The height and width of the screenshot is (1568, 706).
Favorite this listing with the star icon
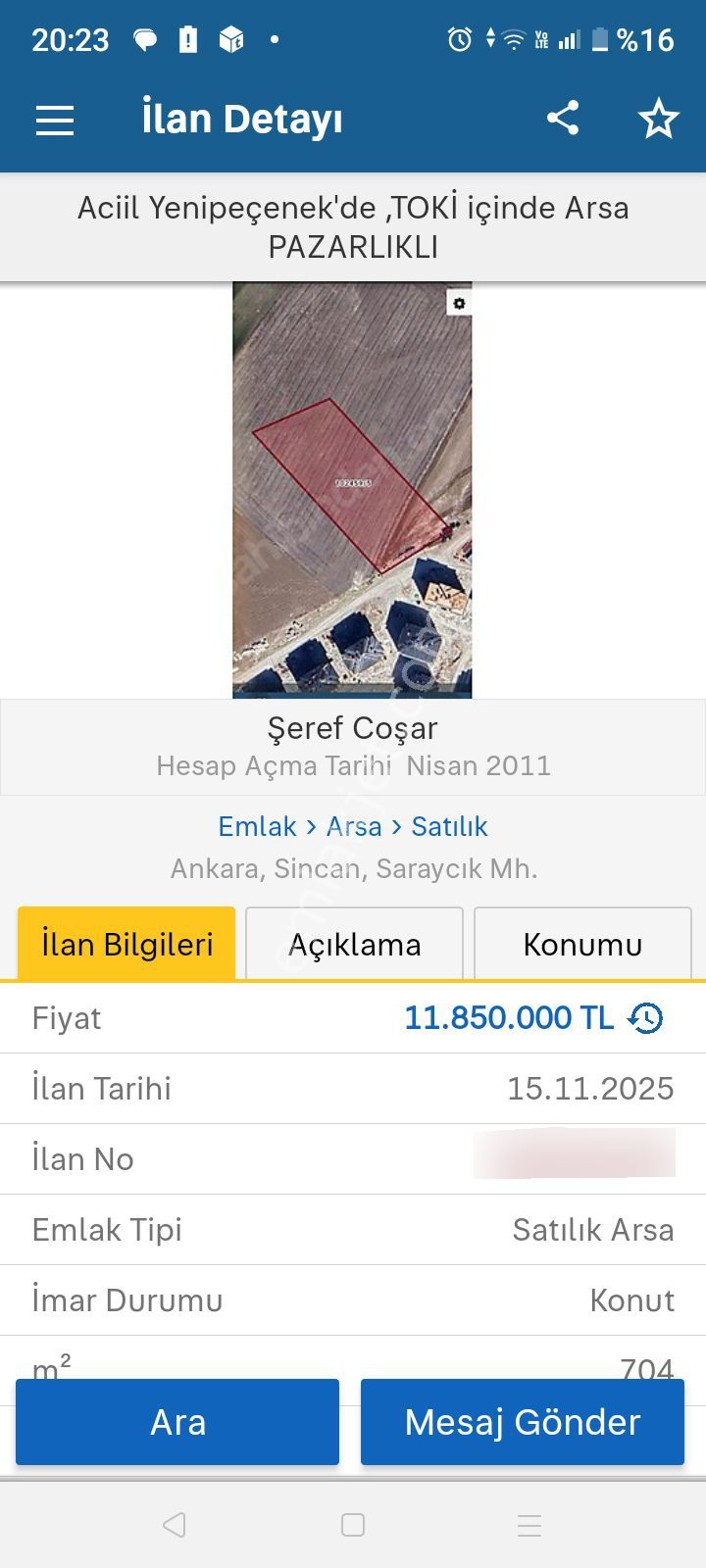(x=658, y=119)
